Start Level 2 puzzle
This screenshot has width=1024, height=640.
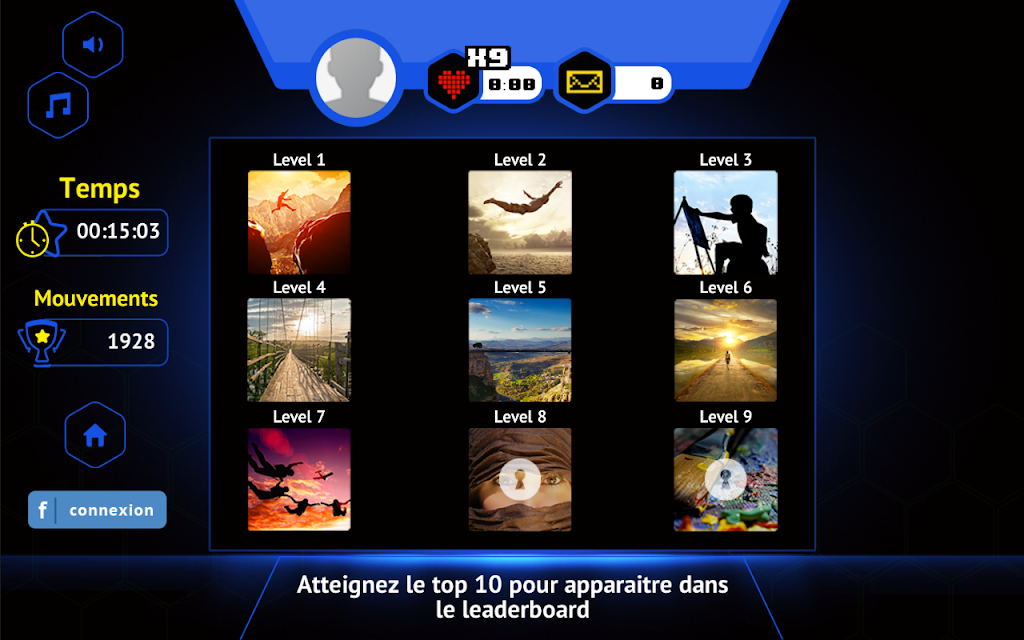point(520,222)
